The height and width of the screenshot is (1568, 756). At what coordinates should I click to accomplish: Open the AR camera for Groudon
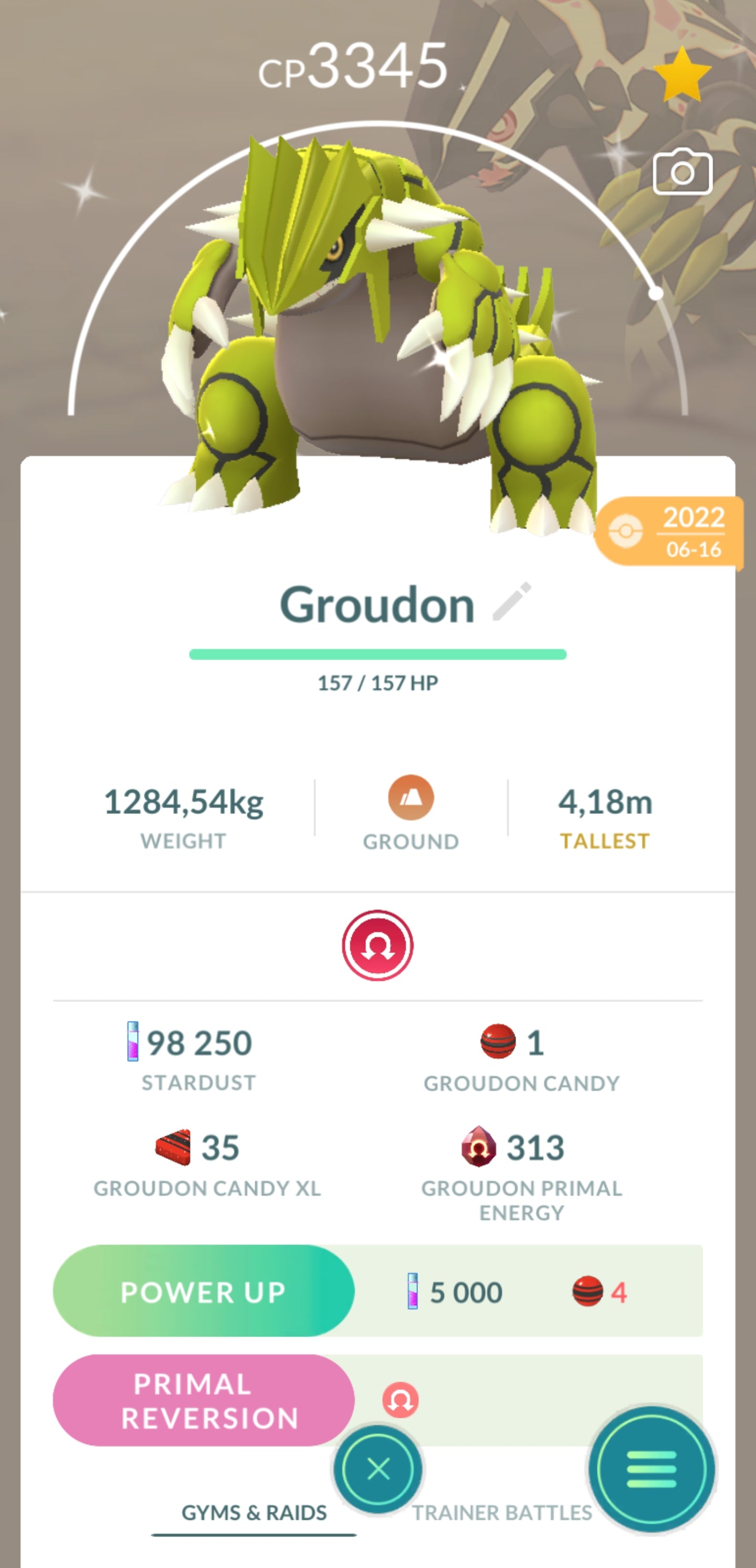coord(681,172)
